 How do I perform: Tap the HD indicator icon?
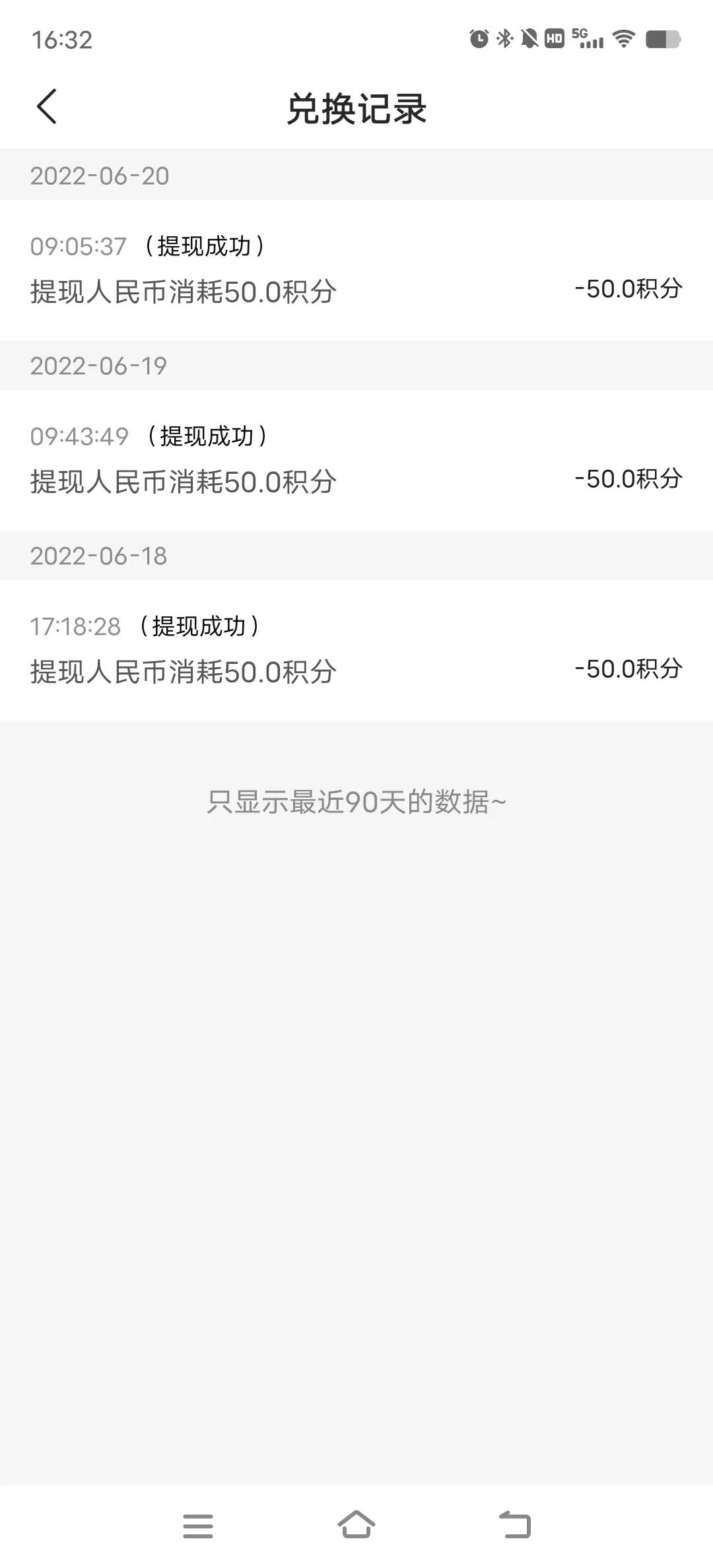click(x=555, y=40)
